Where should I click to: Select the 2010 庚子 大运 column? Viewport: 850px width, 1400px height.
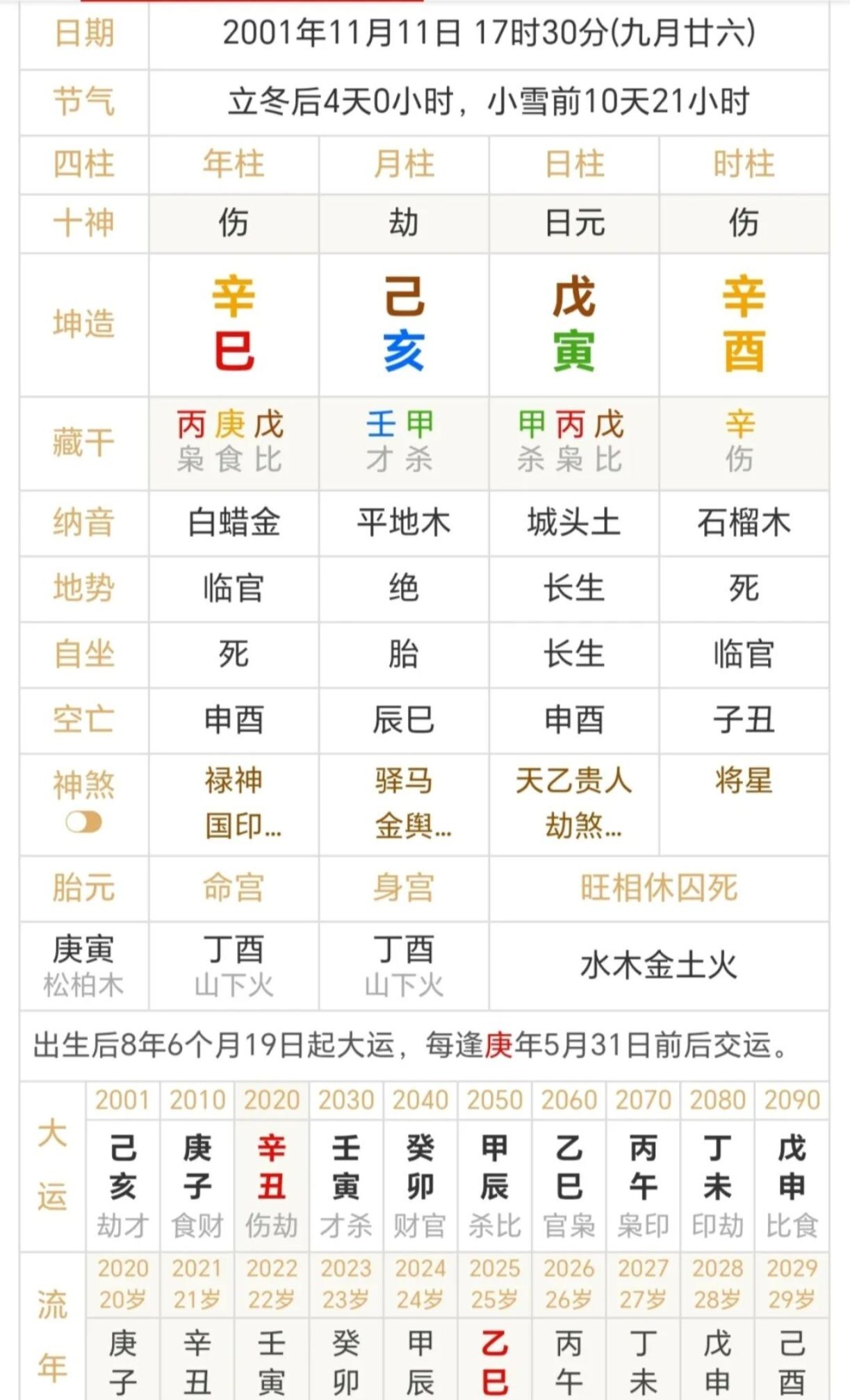click(197, 1168)
